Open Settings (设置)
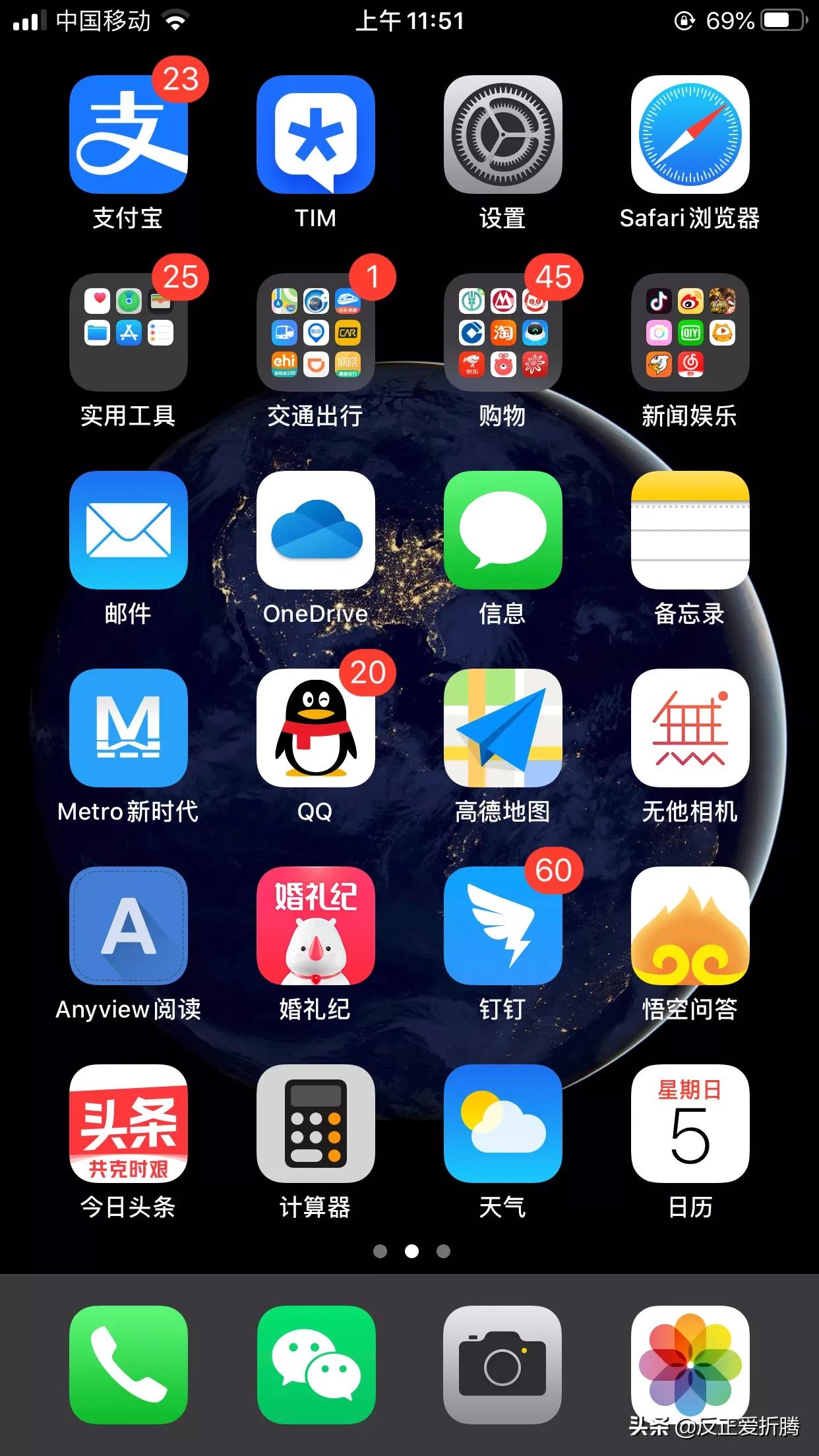819x1456 pixels. (502, 135)
